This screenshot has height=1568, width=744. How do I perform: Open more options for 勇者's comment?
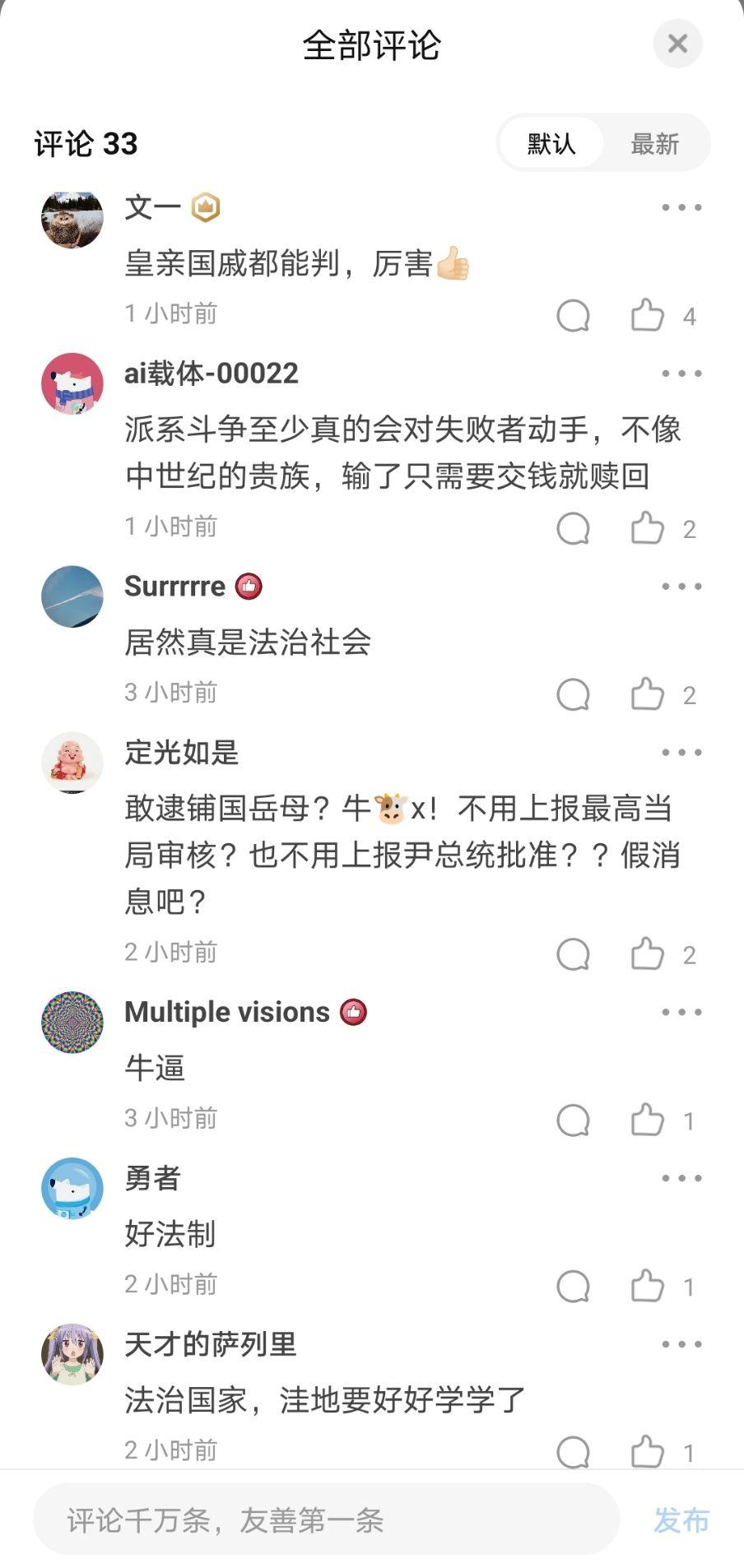click(681, 1178)
